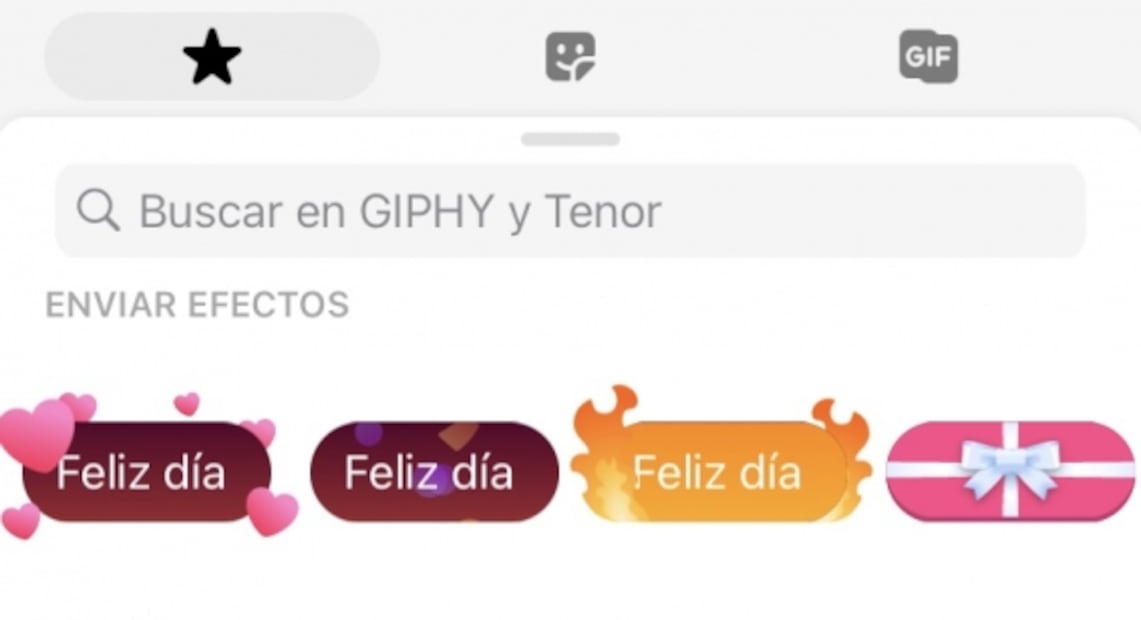Switch to the GIF tab
This screenshot has width=1141, height=620.
[x=928, y=57]
